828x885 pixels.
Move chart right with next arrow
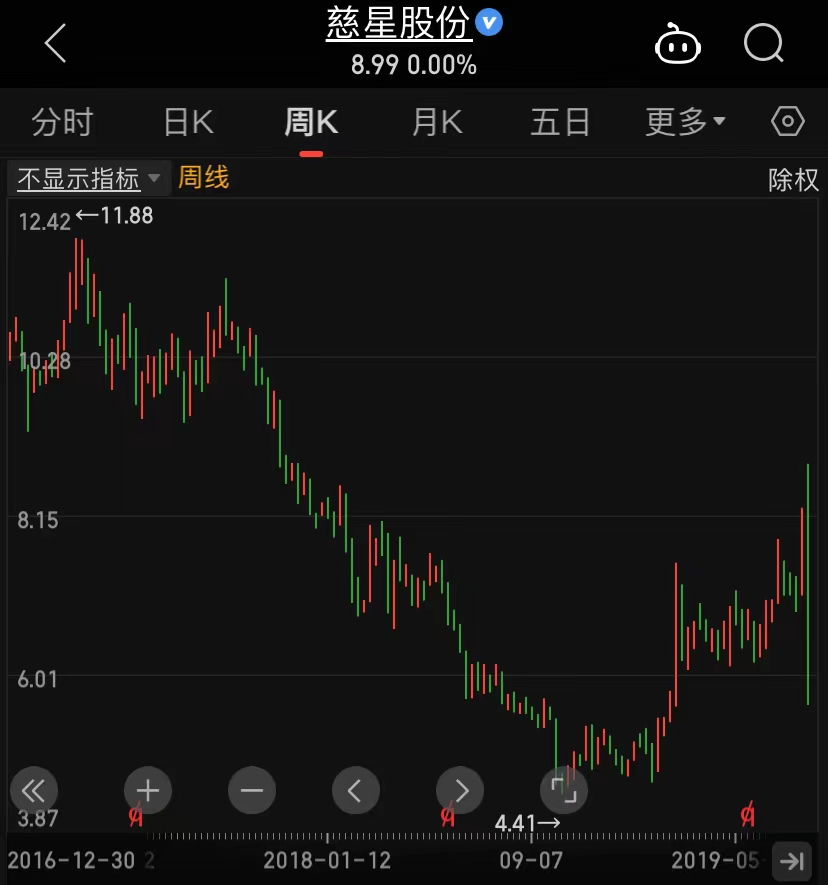pyautogui.click(x=460, y=791)
